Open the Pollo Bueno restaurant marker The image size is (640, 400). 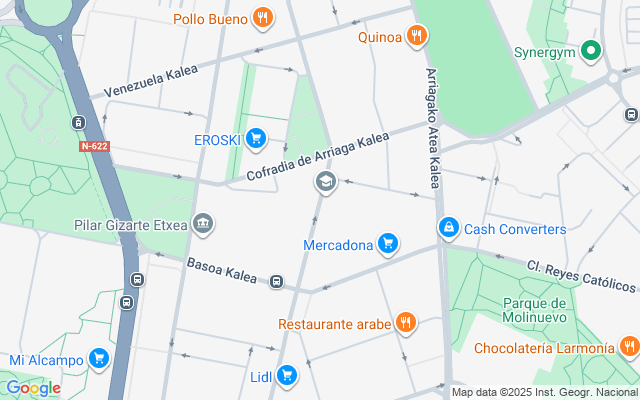tap(262, 17)
